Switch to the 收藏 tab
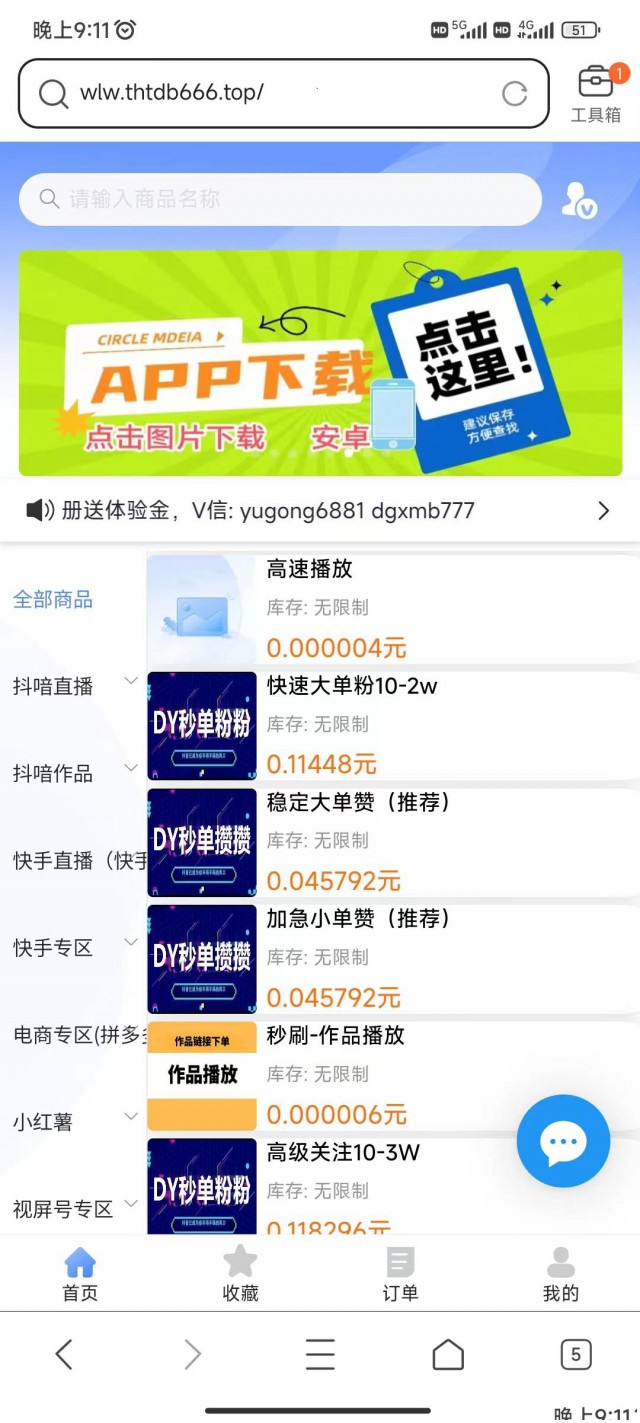The image size is (640, 1423). pos(240,1273)
